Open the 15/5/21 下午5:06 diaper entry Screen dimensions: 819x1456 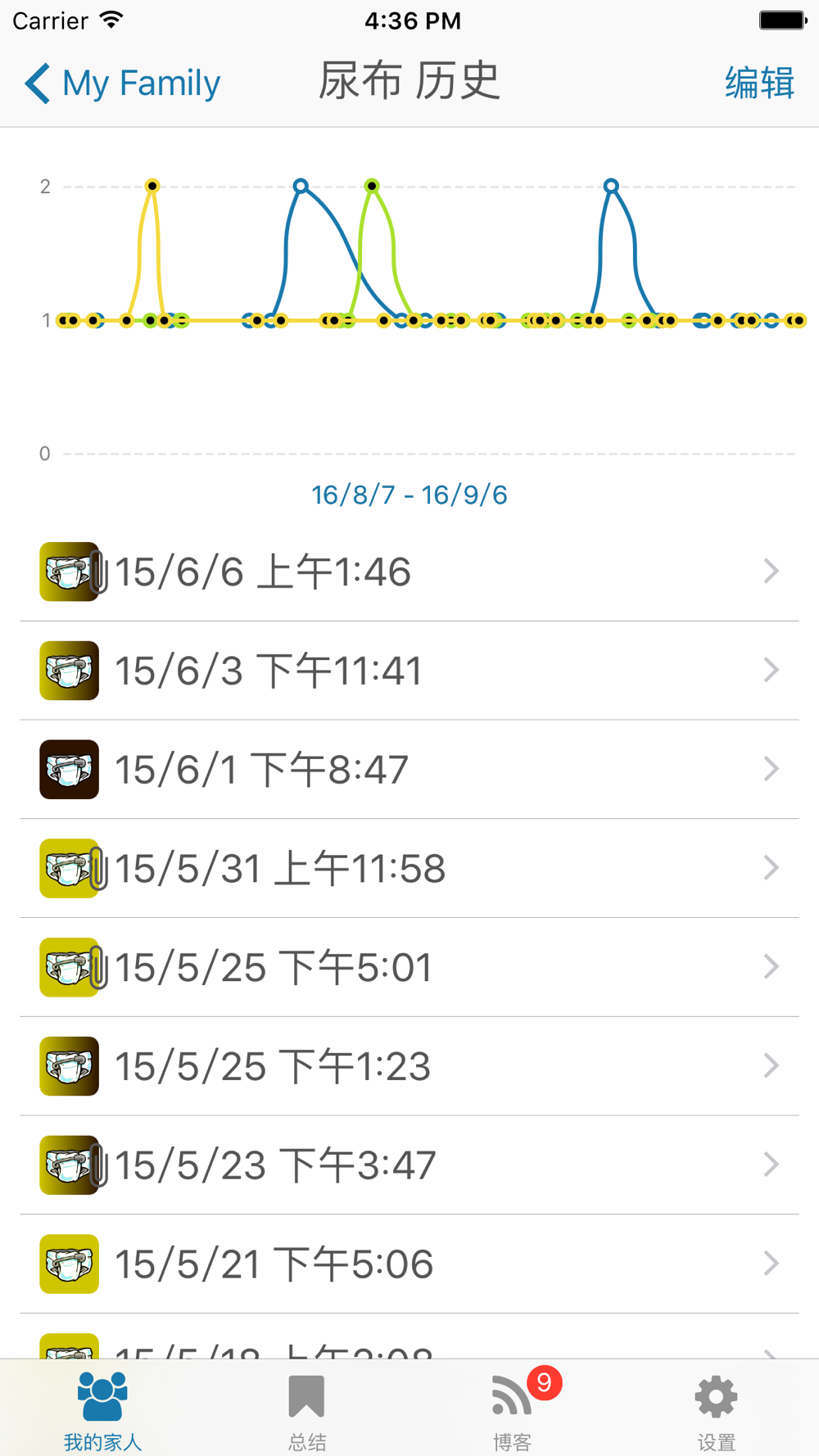pos(409,1264)
